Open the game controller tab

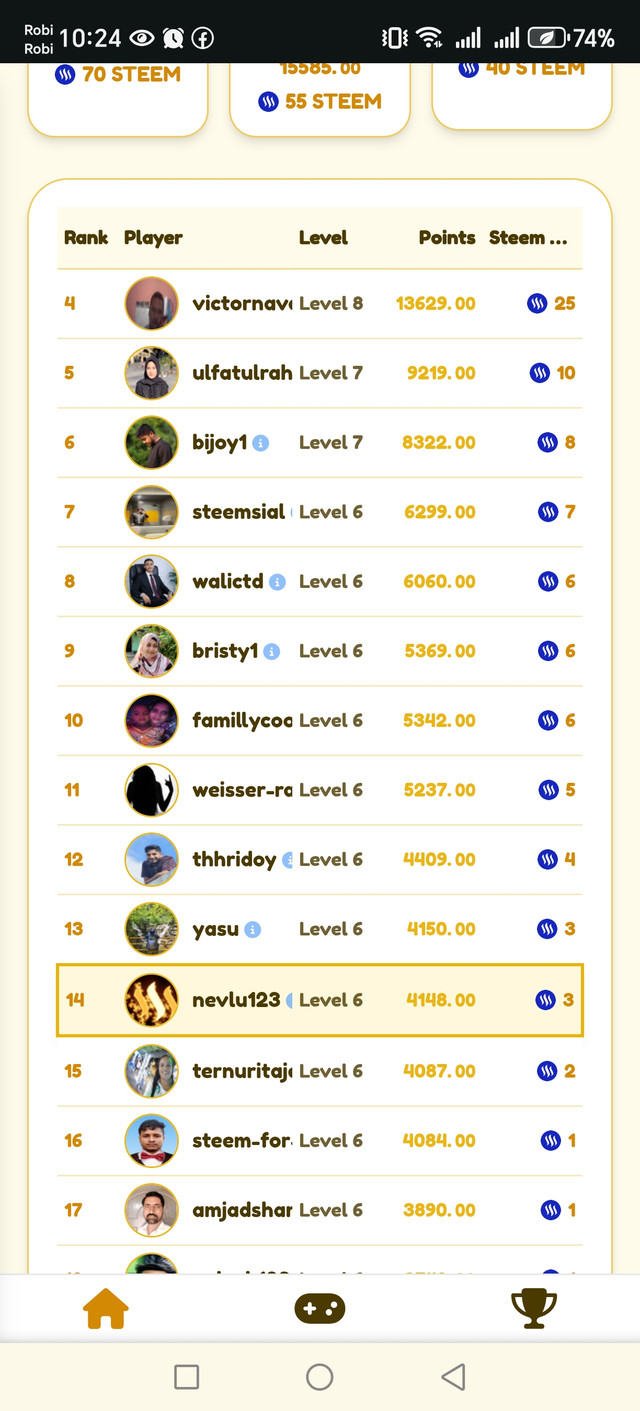(x=320, y=1308)
